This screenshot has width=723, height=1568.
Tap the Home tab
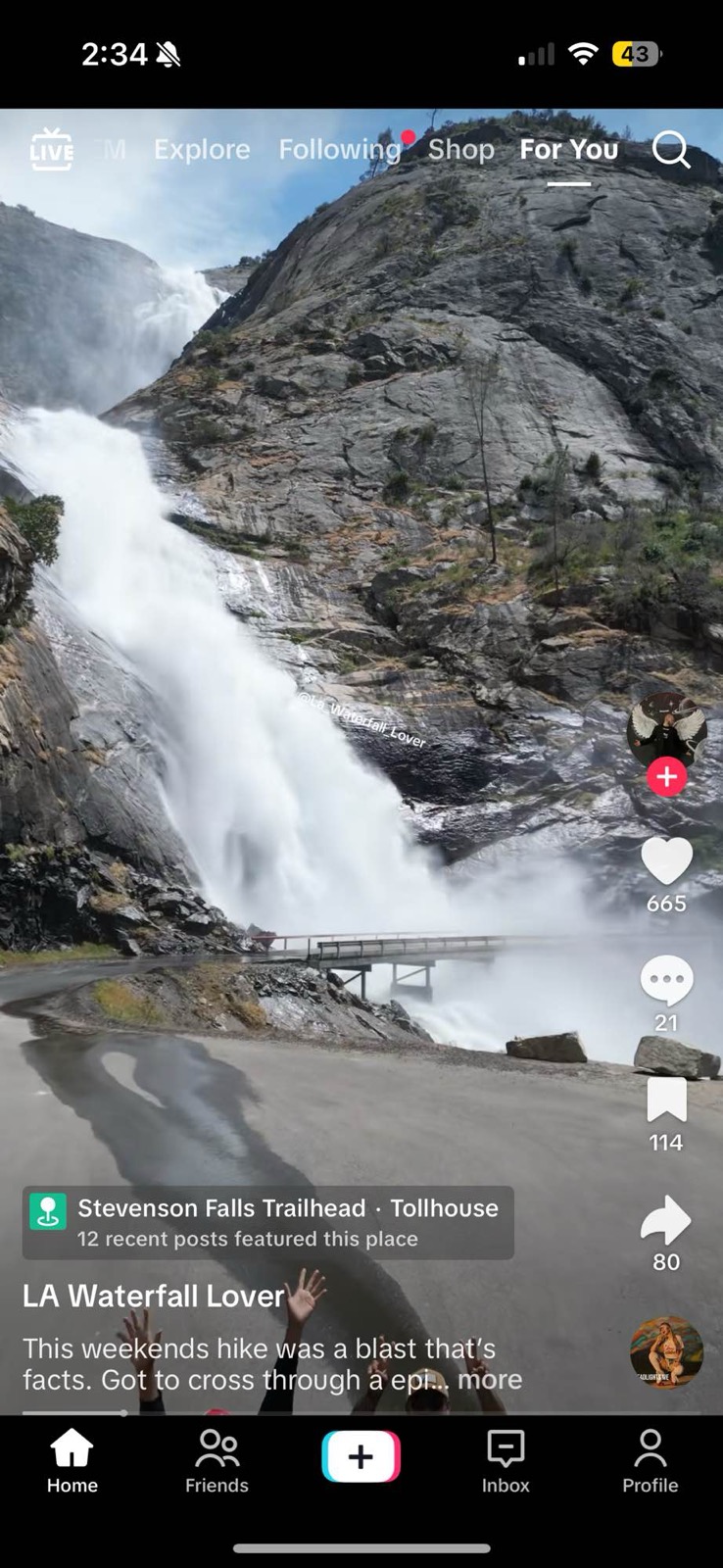click(x=72, y=1461)
